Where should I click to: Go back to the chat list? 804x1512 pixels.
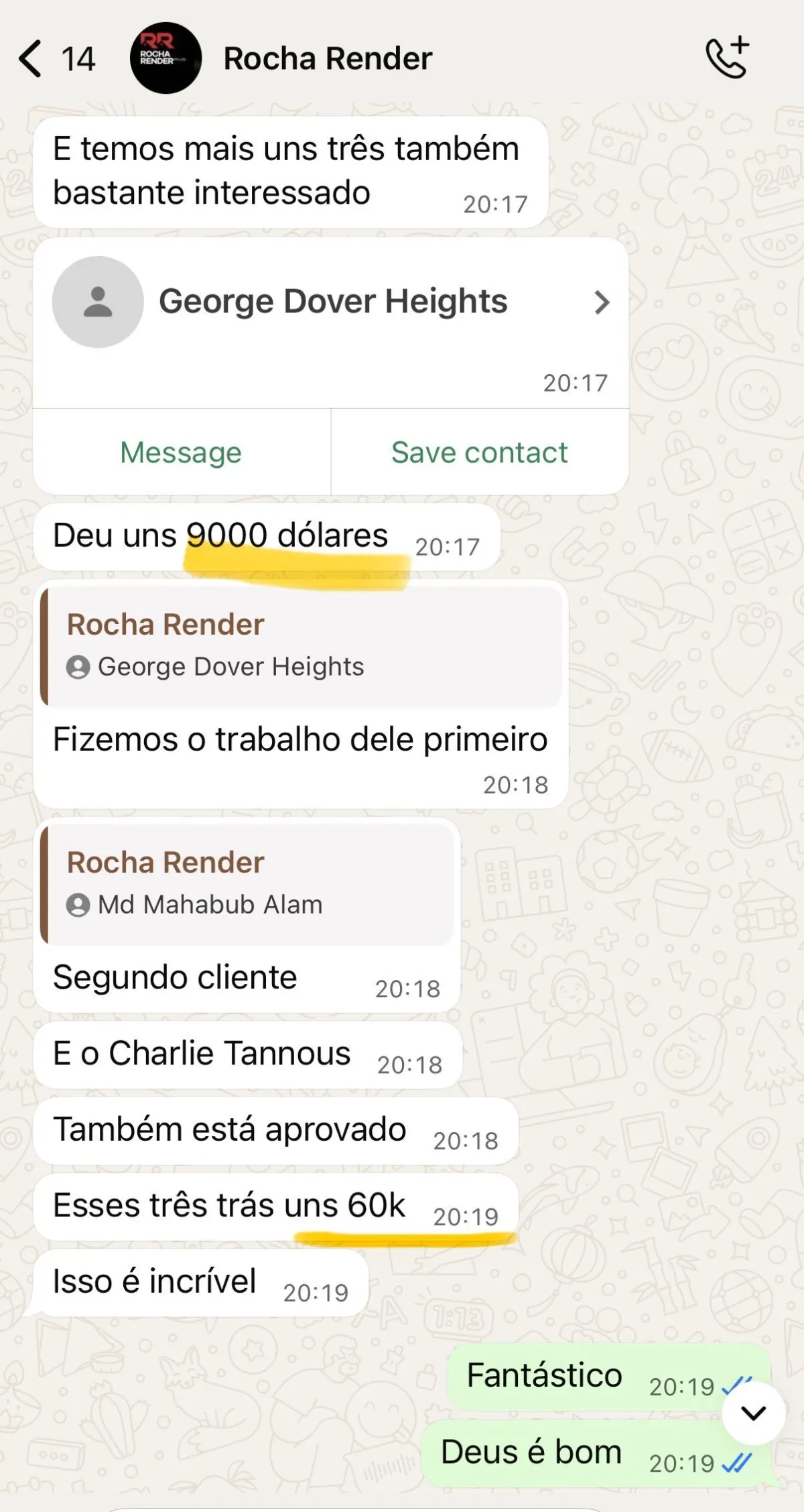31,59
